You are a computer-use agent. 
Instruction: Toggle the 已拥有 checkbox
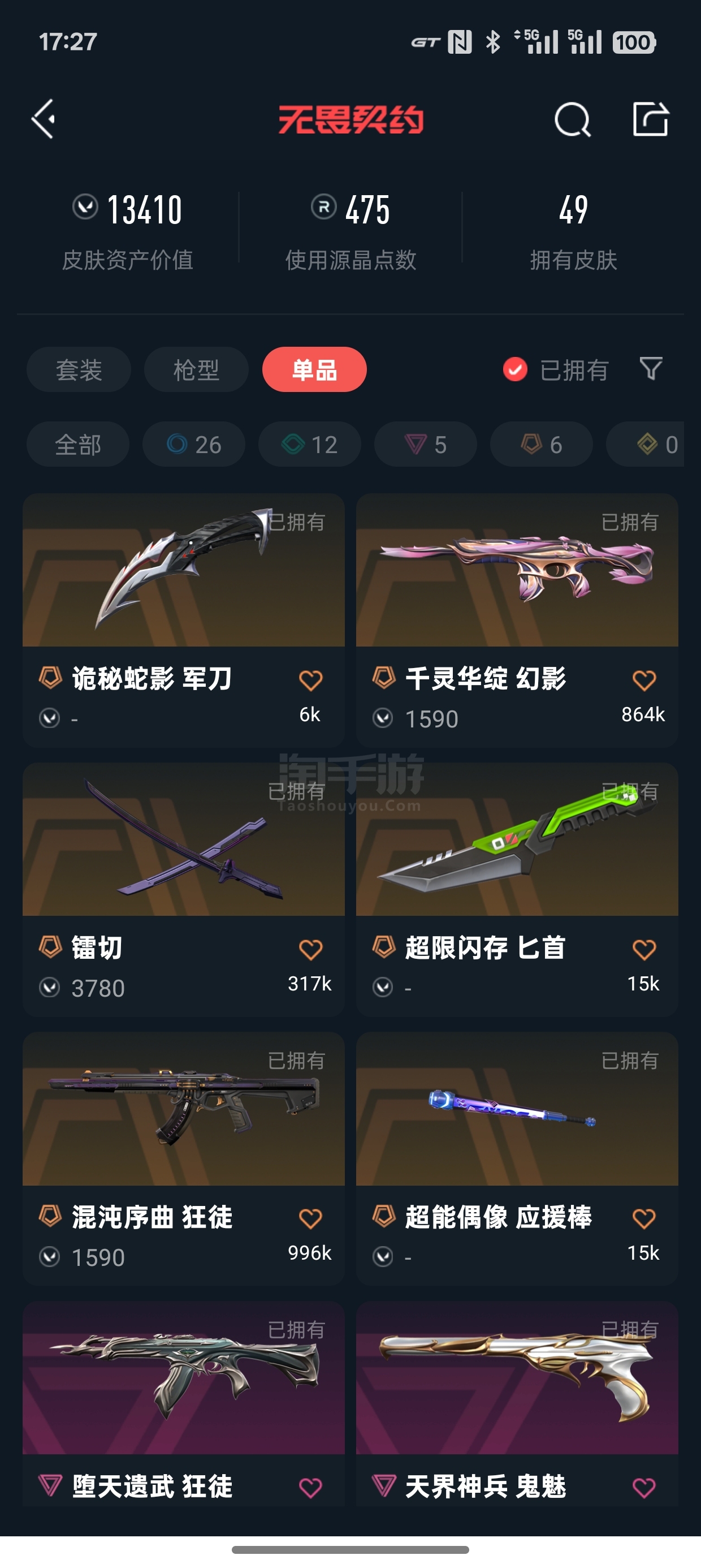tap(515, 369)
